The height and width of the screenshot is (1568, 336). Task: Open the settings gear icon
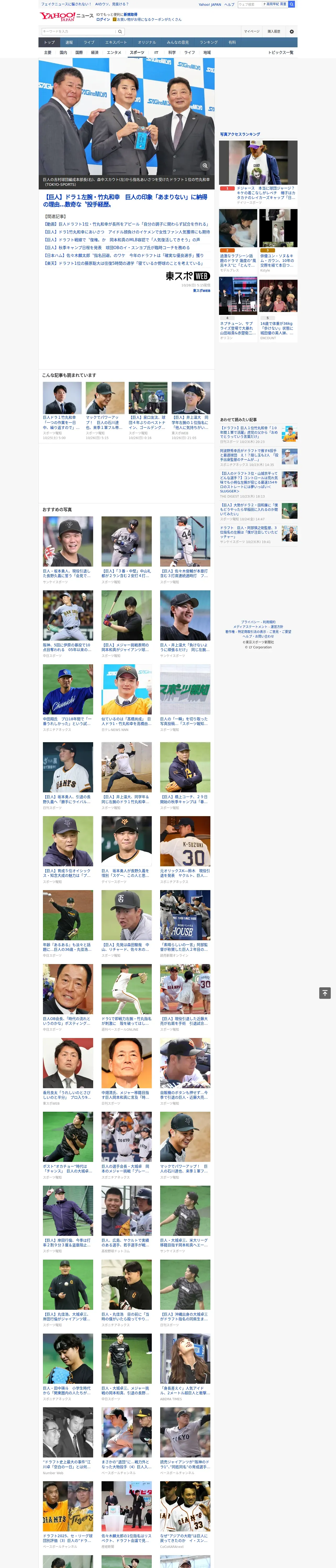coord(292,31)
